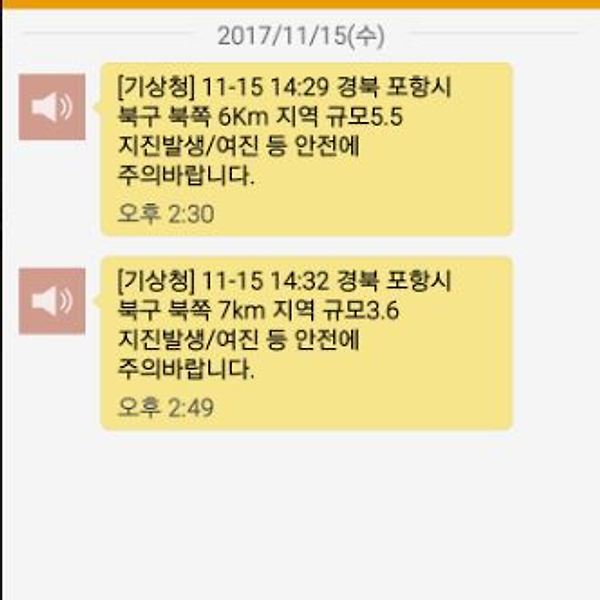600x600 pixels.
Task: Tap the speaker icon beside the 규모5.5 alert
Action: [52, 107]
